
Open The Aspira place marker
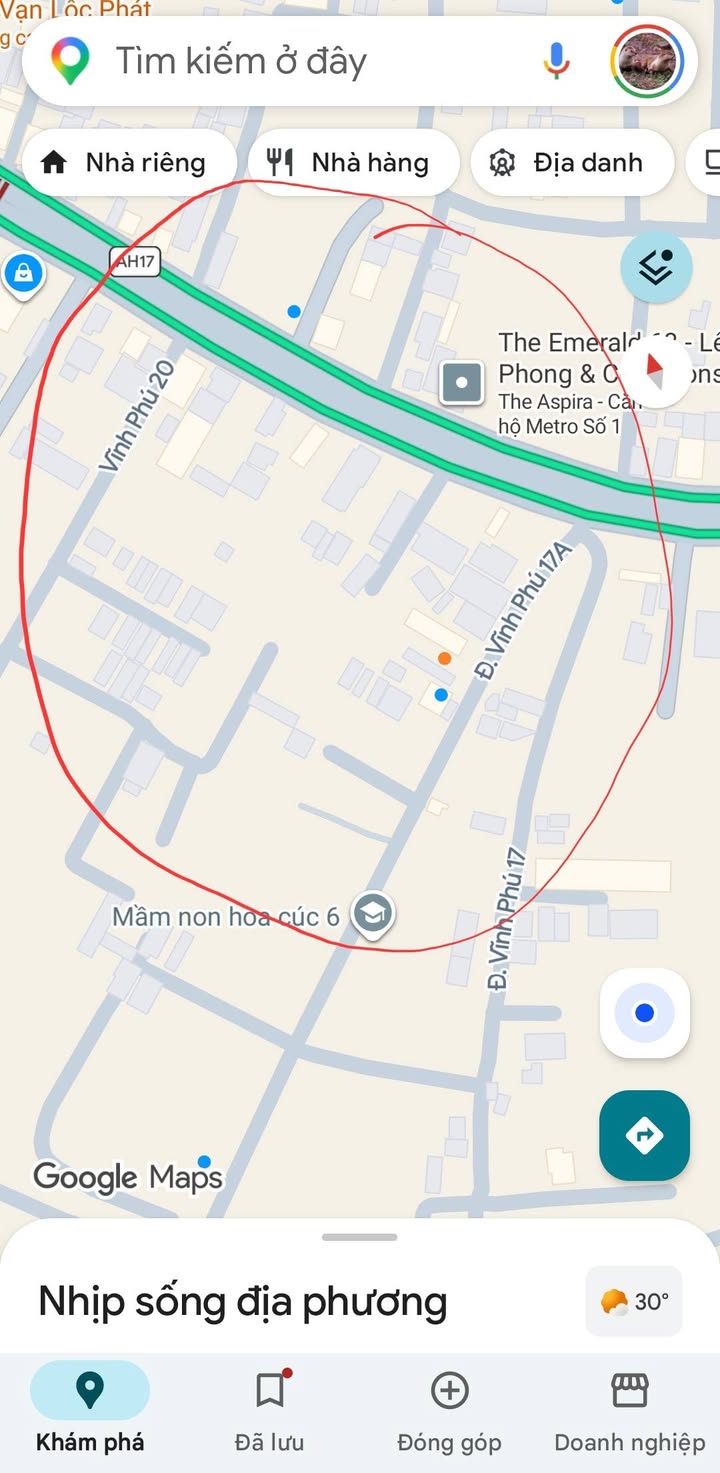pyautogui.click(x=462, y=382)
